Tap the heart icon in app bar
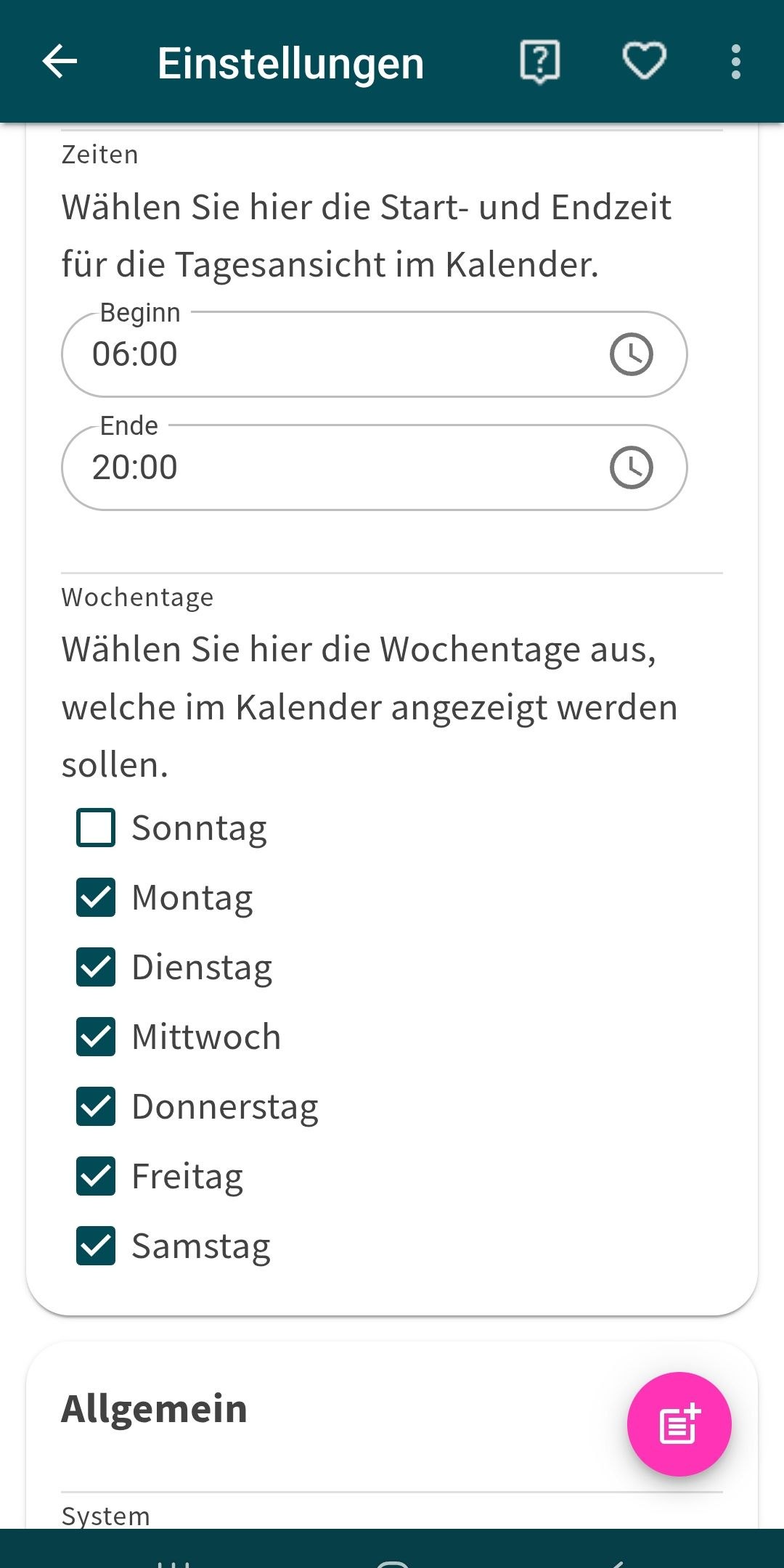Viewport: 784px width, 1568px height. point(644,62)
